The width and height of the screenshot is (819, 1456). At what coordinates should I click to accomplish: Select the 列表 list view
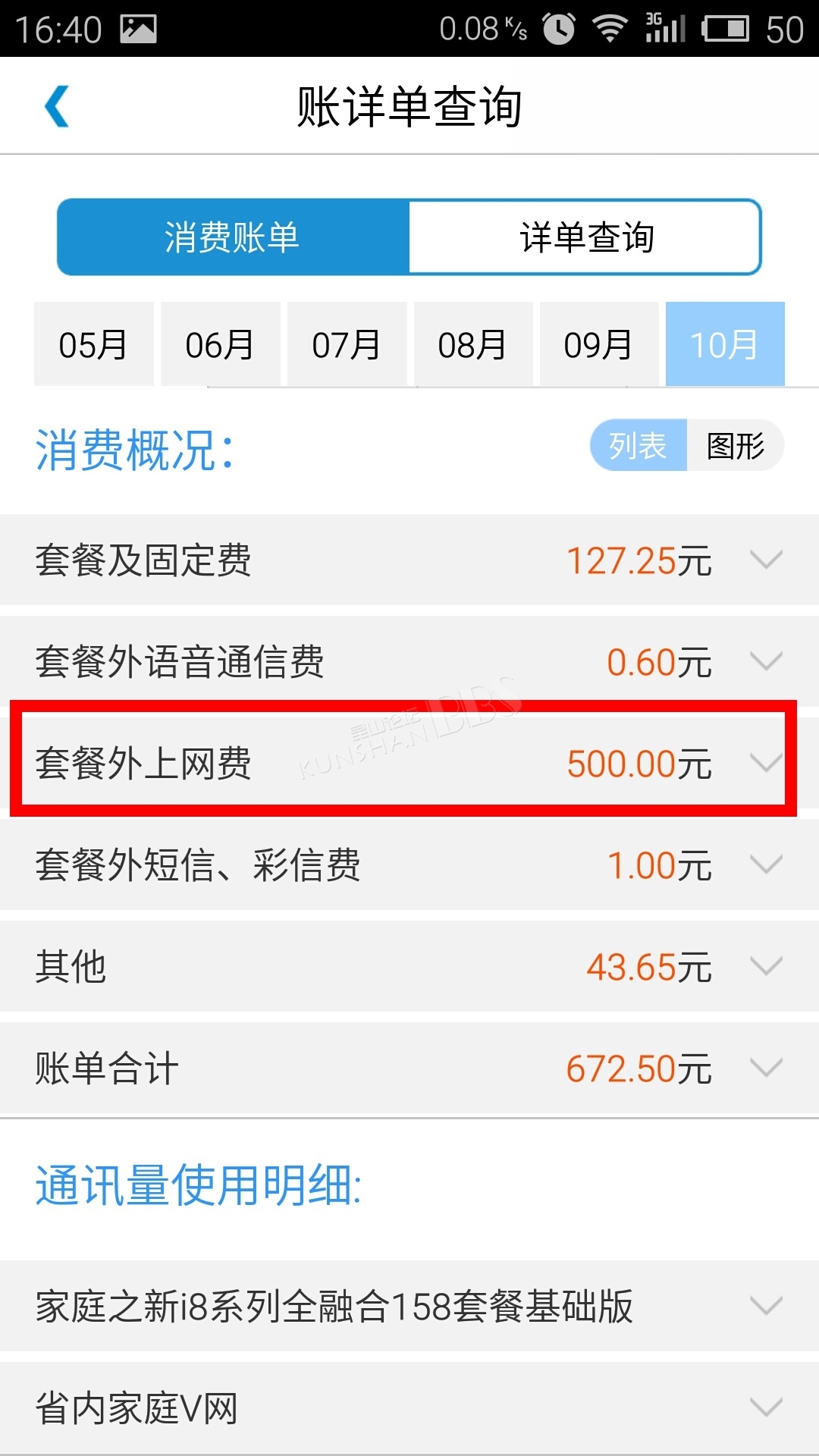coord(639,445)
